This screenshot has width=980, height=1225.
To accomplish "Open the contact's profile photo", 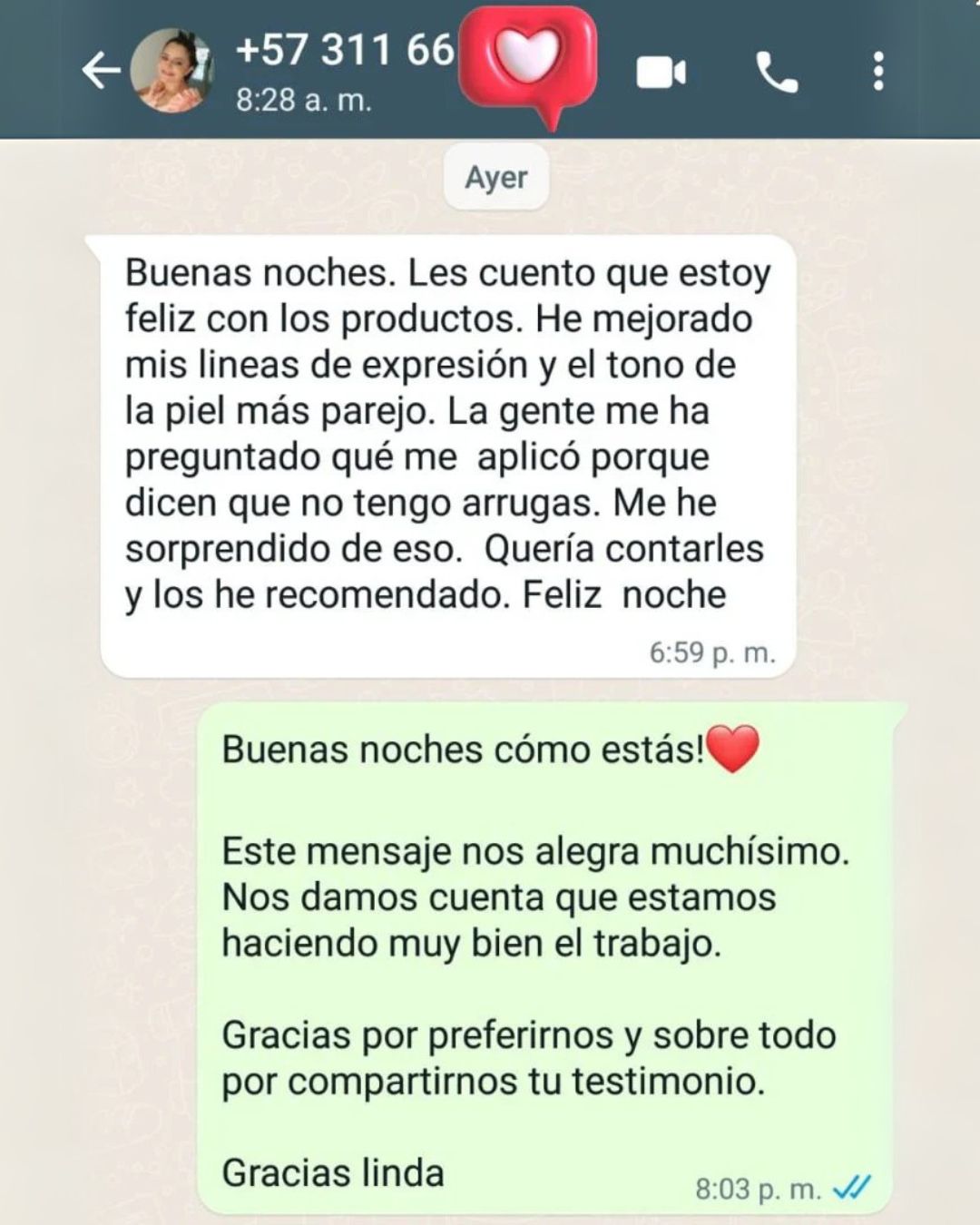I will tap(171, 71).
